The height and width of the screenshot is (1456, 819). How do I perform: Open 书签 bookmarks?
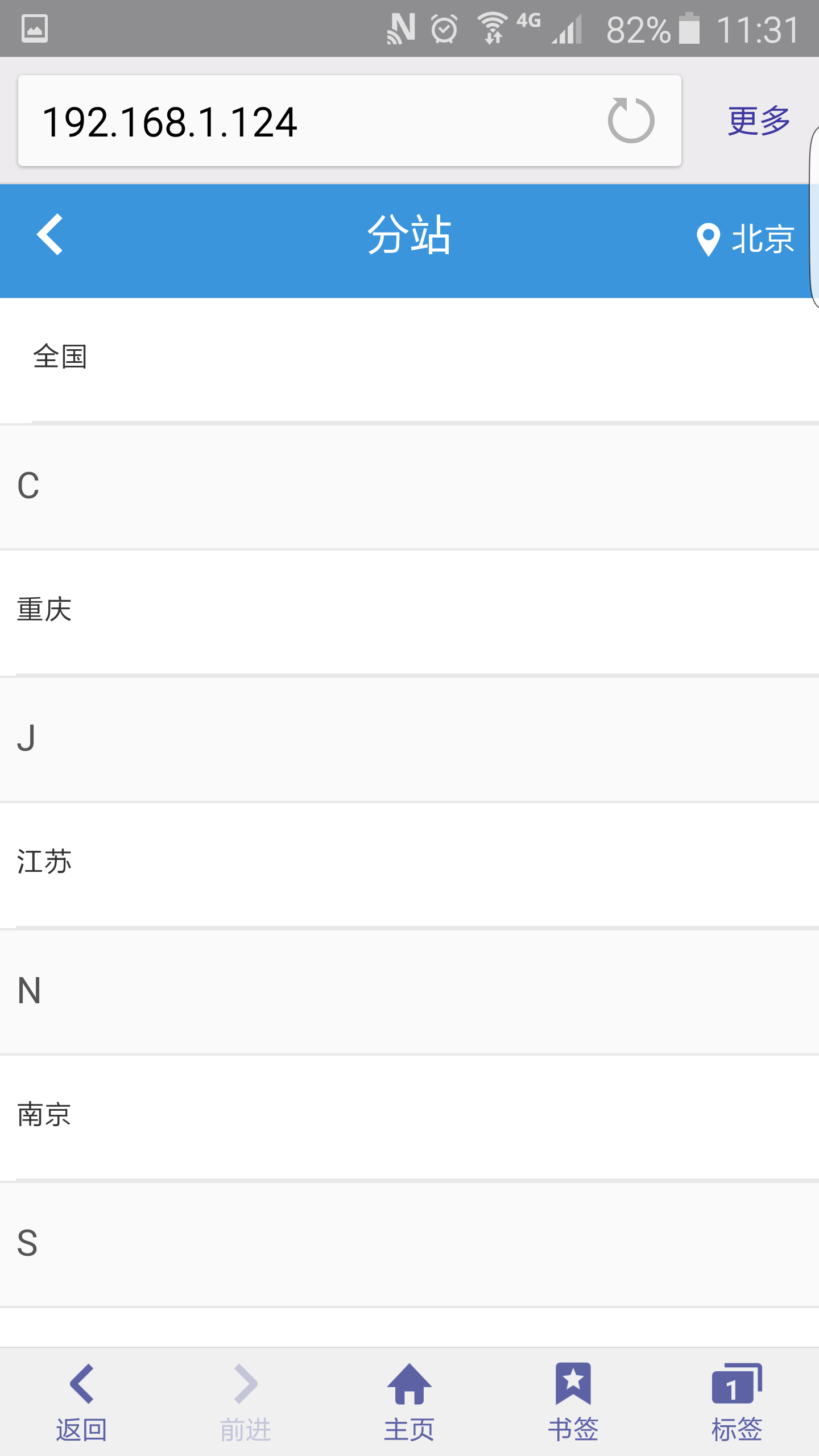[573, 1401]
